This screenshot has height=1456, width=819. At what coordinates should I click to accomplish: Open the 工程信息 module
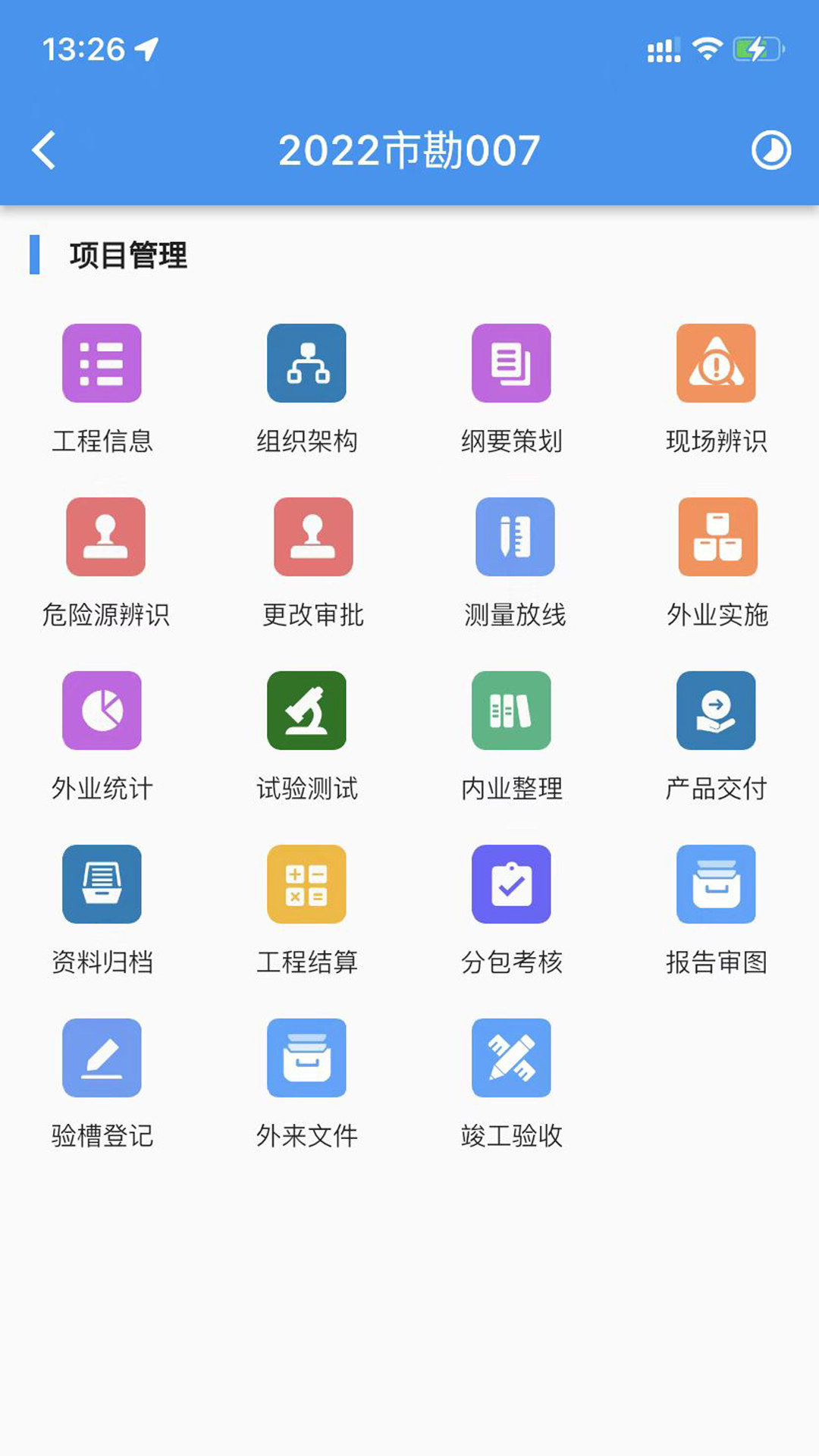coord(102,363)
